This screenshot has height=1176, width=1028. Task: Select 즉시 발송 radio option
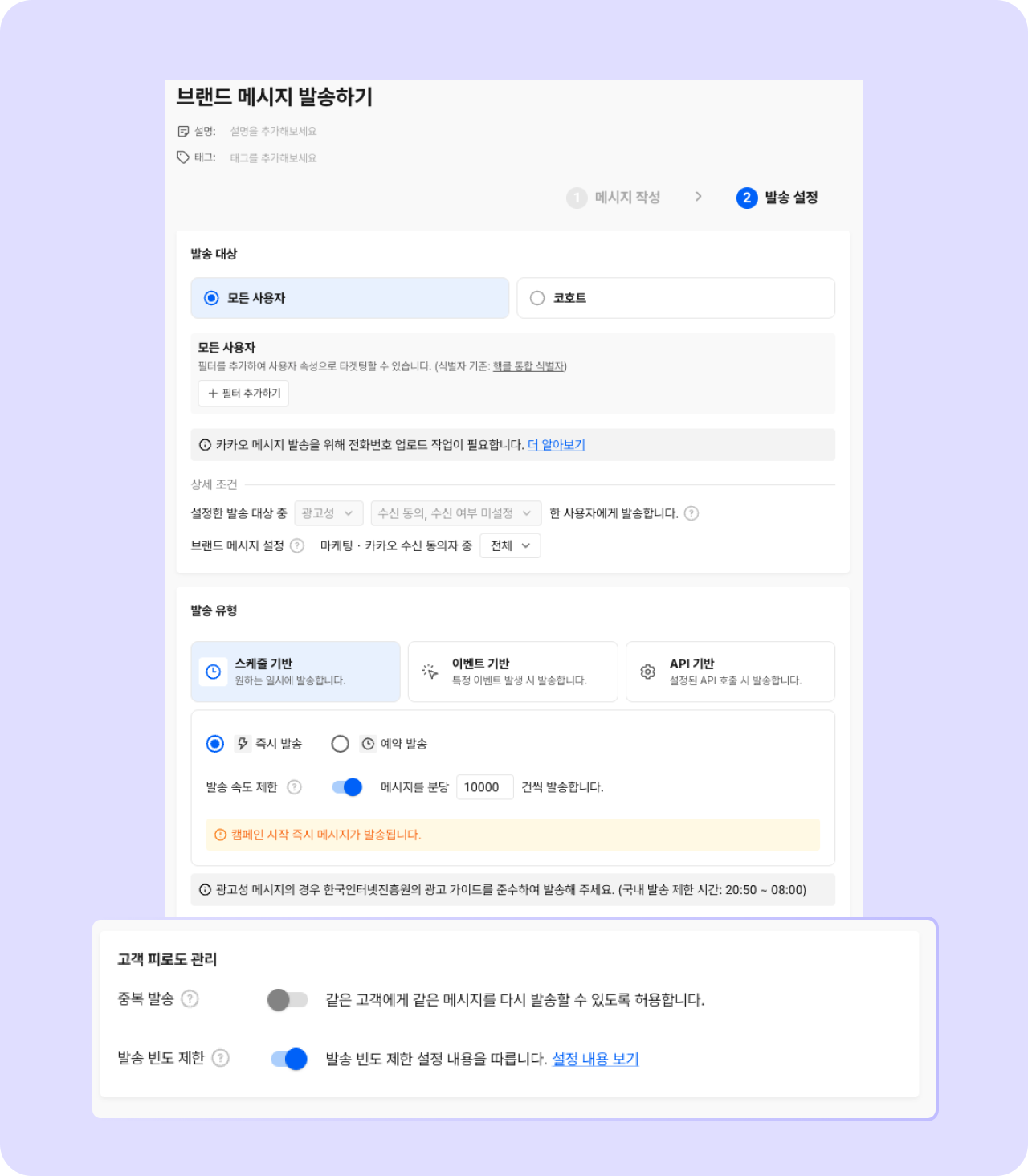[215, 744]
